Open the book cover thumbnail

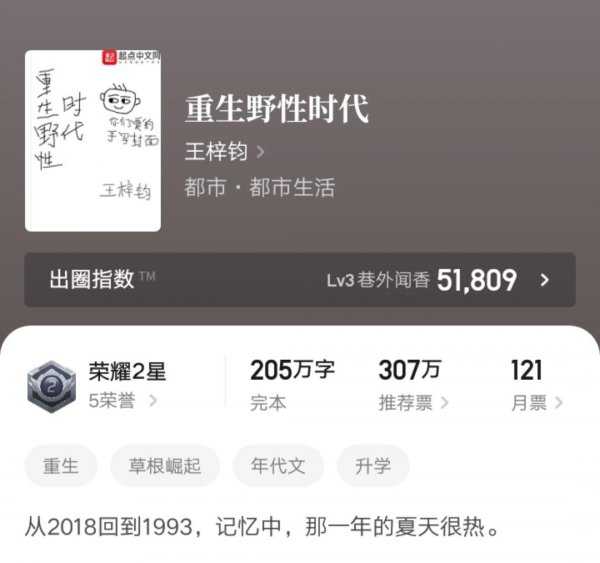(93, 141)
